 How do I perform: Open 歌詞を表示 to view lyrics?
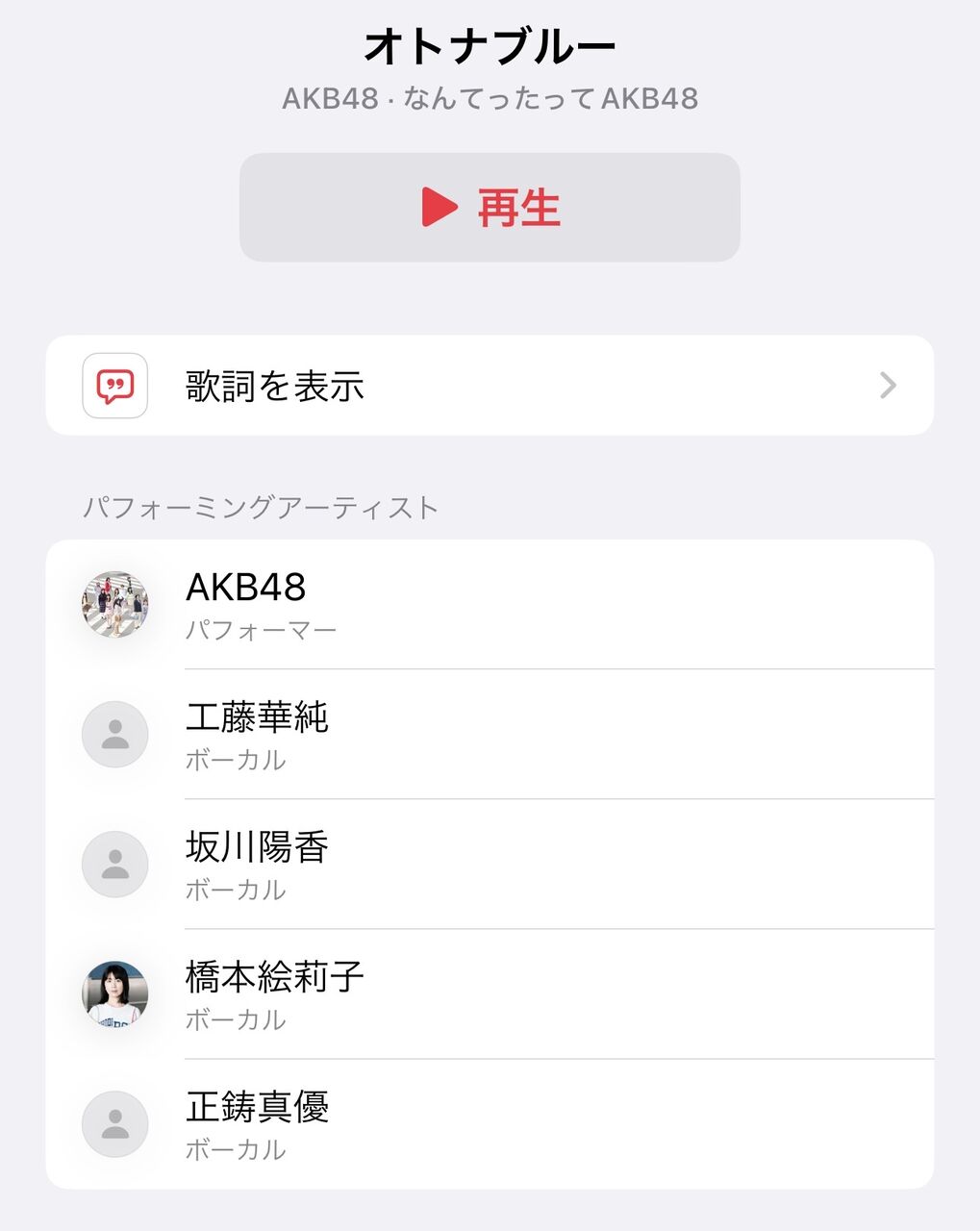[x=490, y=386]
